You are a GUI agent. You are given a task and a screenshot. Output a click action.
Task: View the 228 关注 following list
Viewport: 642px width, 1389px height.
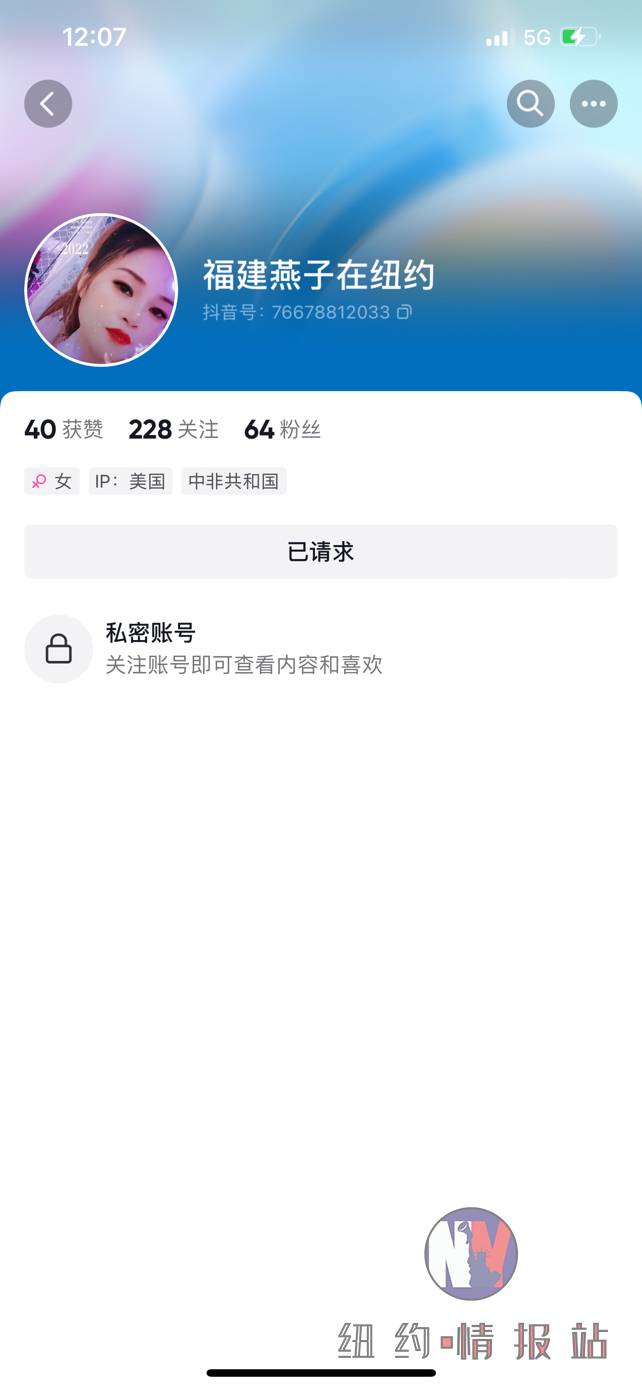[x=173, y=430]
